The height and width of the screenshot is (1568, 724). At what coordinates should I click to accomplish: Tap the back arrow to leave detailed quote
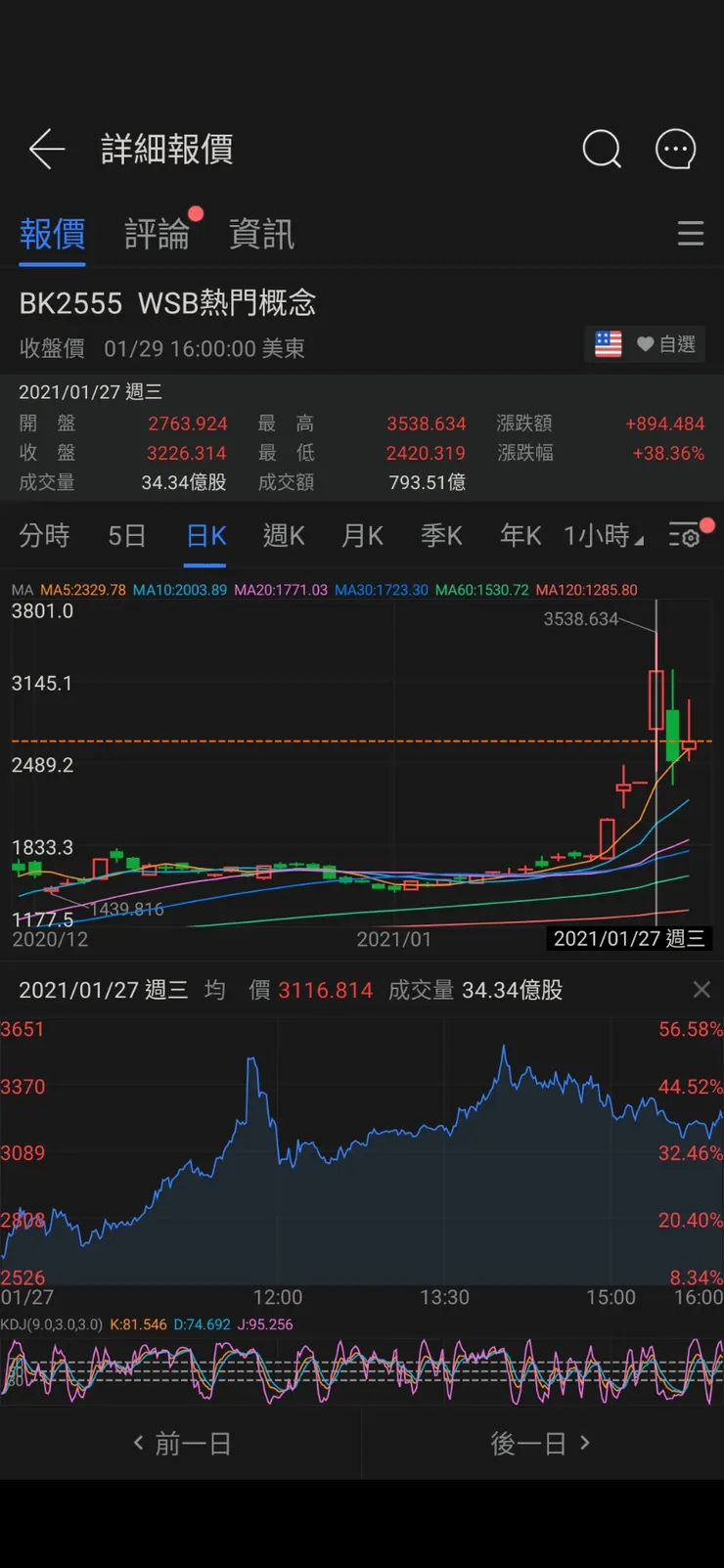[x=46, y=149]
